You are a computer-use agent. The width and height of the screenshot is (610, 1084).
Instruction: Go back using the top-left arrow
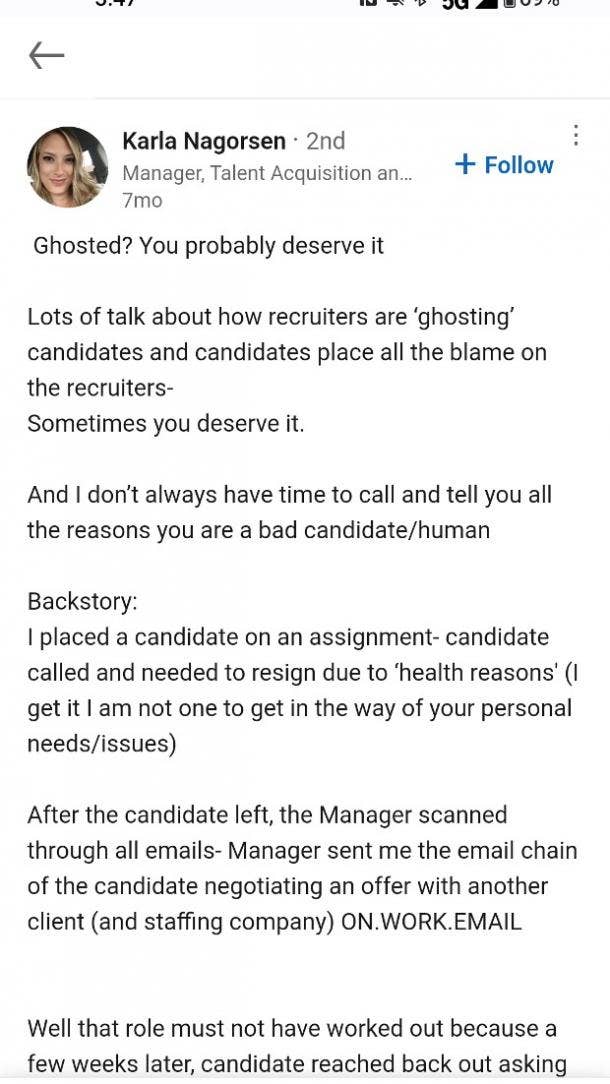pyautogui.click(x=46, y=55)
